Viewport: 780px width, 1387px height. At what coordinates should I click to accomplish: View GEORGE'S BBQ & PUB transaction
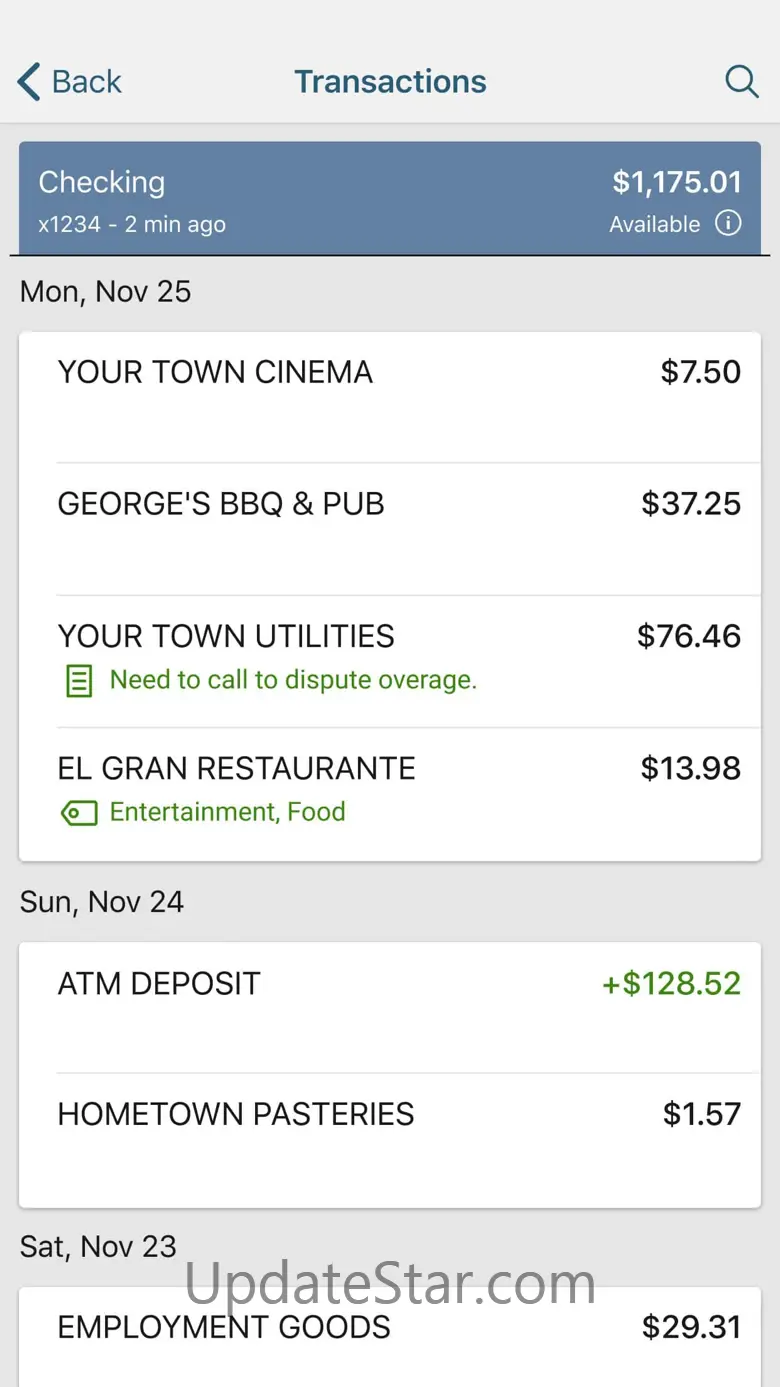[x=390, y=528]
